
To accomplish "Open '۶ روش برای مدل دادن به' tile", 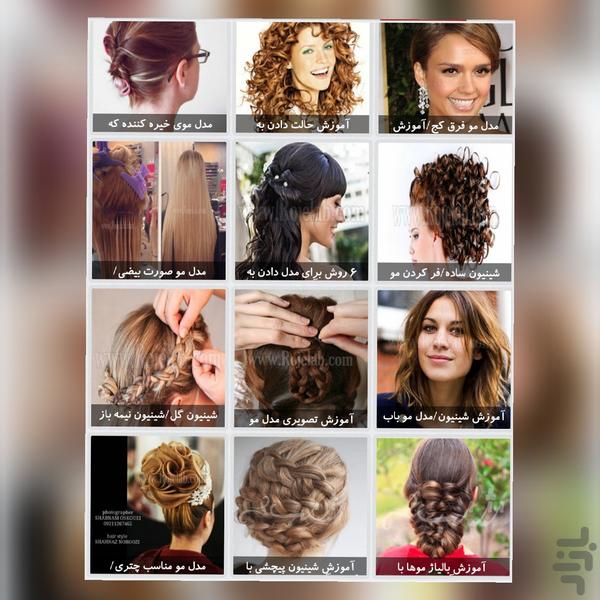I will tap(302, 210).
